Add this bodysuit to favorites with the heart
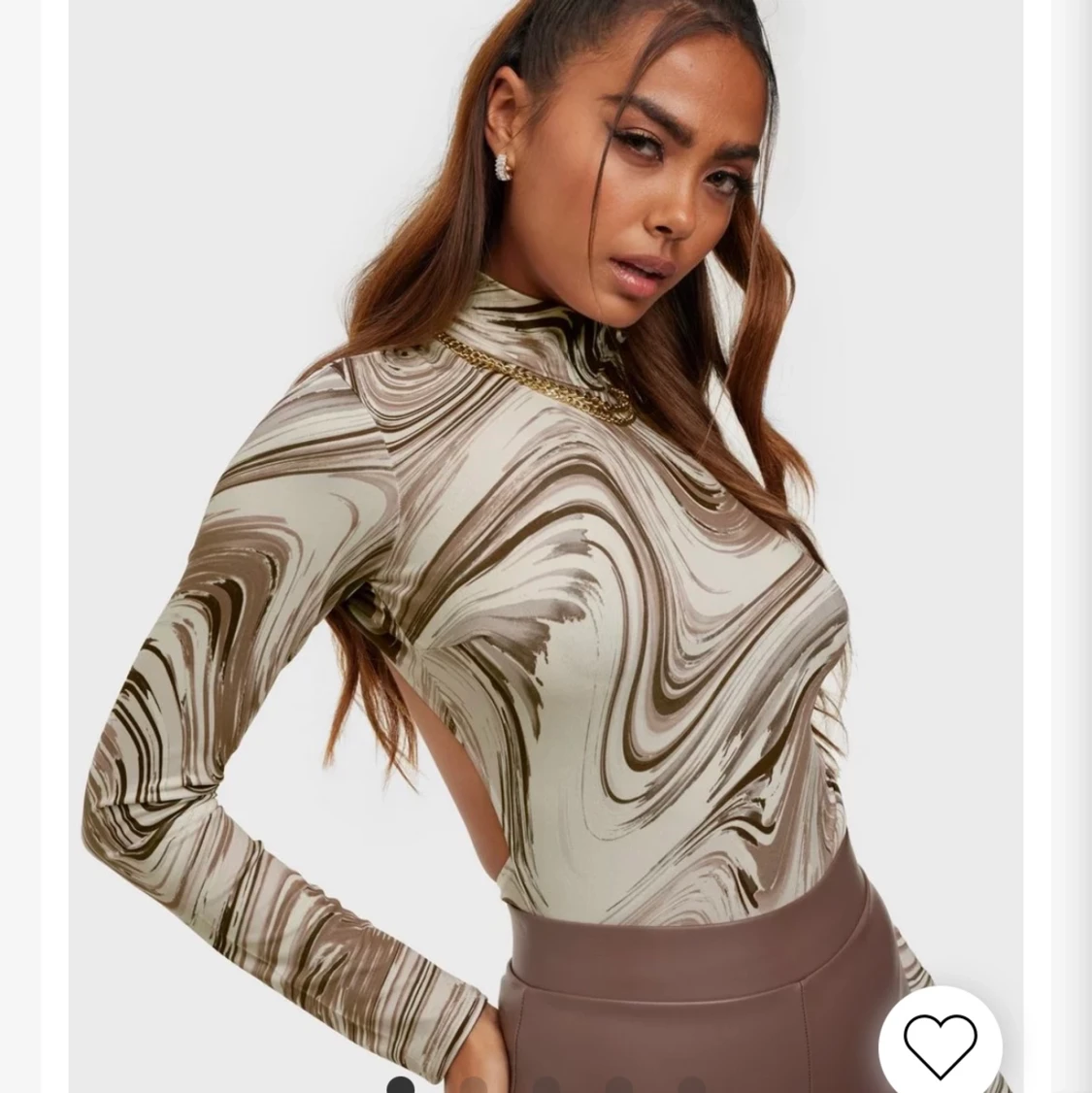The image size is (1092, 1093). coord(940,1045)
